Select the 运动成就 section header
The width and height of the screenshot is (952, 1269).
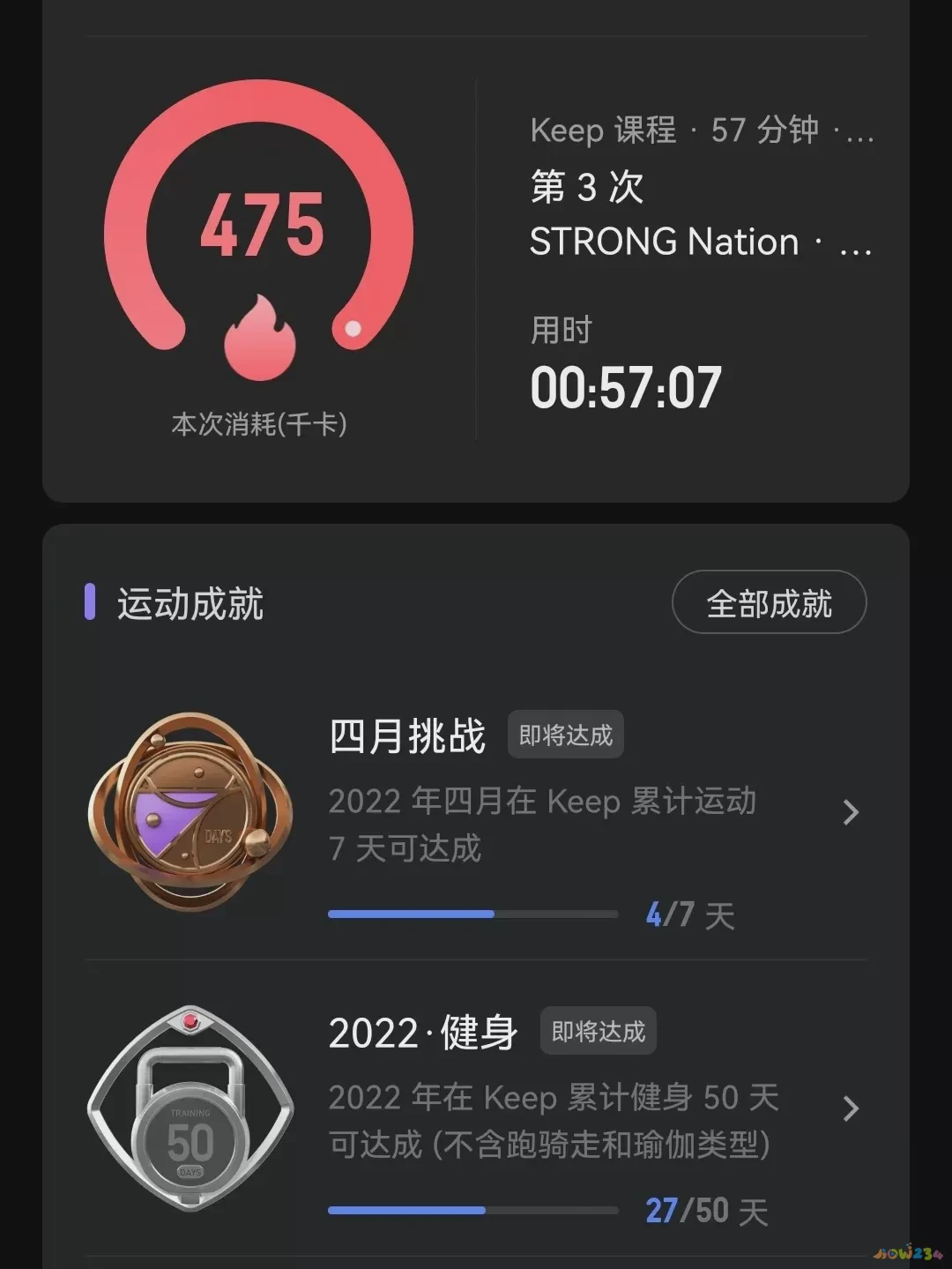190,603
